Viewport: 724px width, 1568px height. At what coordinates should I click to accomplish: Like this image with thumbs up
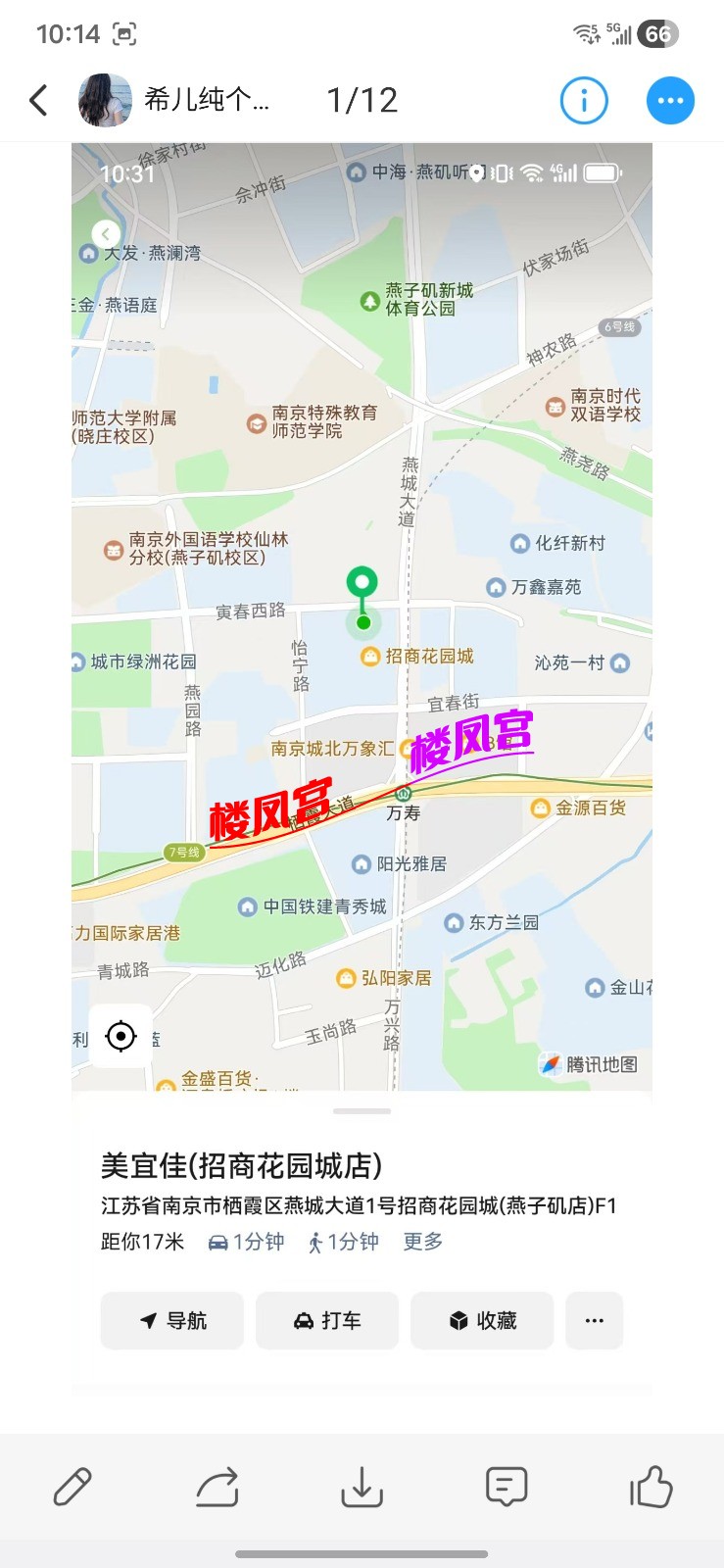(652, 1487)
